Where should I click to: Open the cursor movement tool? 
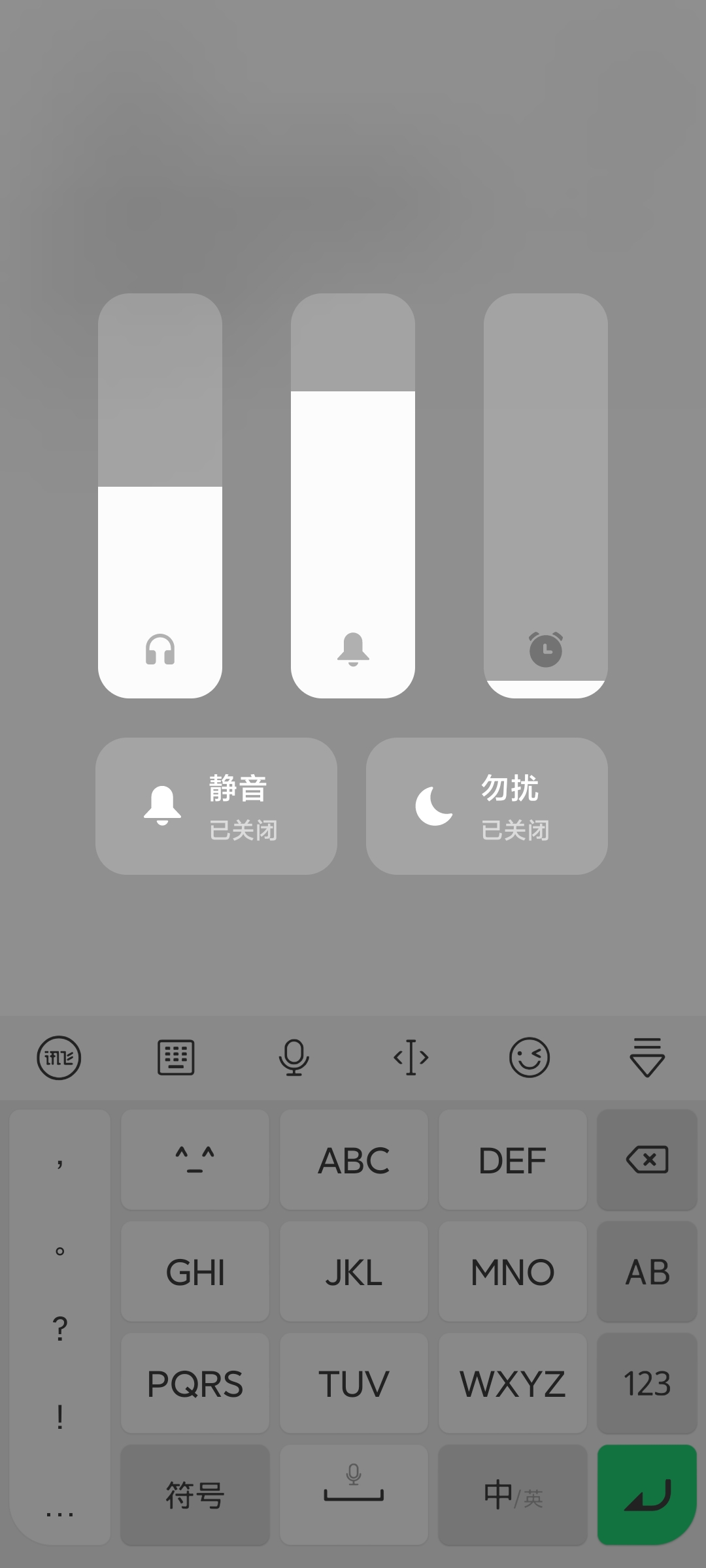[411, 1058]
